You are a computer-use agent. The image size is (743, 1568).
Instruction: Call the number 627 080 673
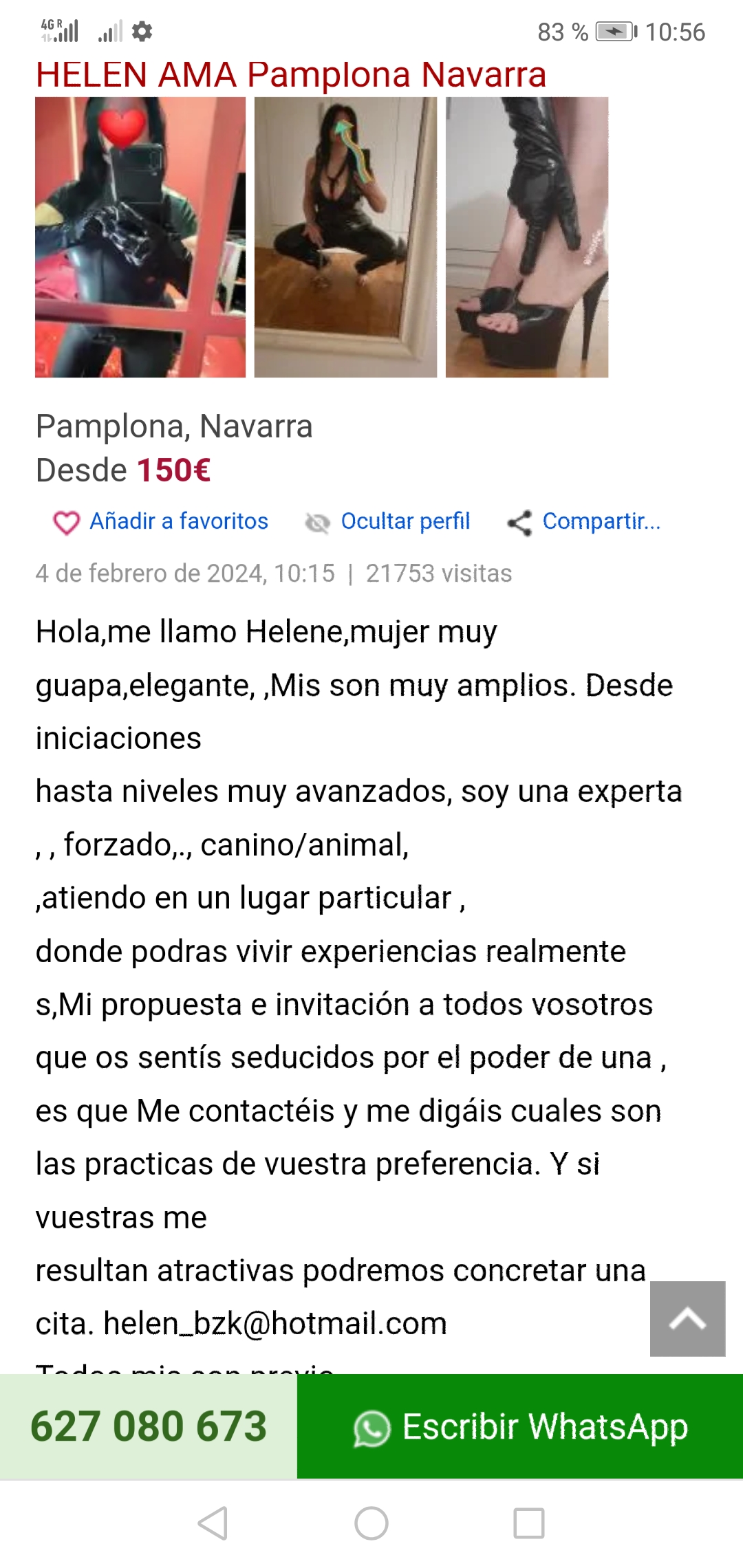149,1426
